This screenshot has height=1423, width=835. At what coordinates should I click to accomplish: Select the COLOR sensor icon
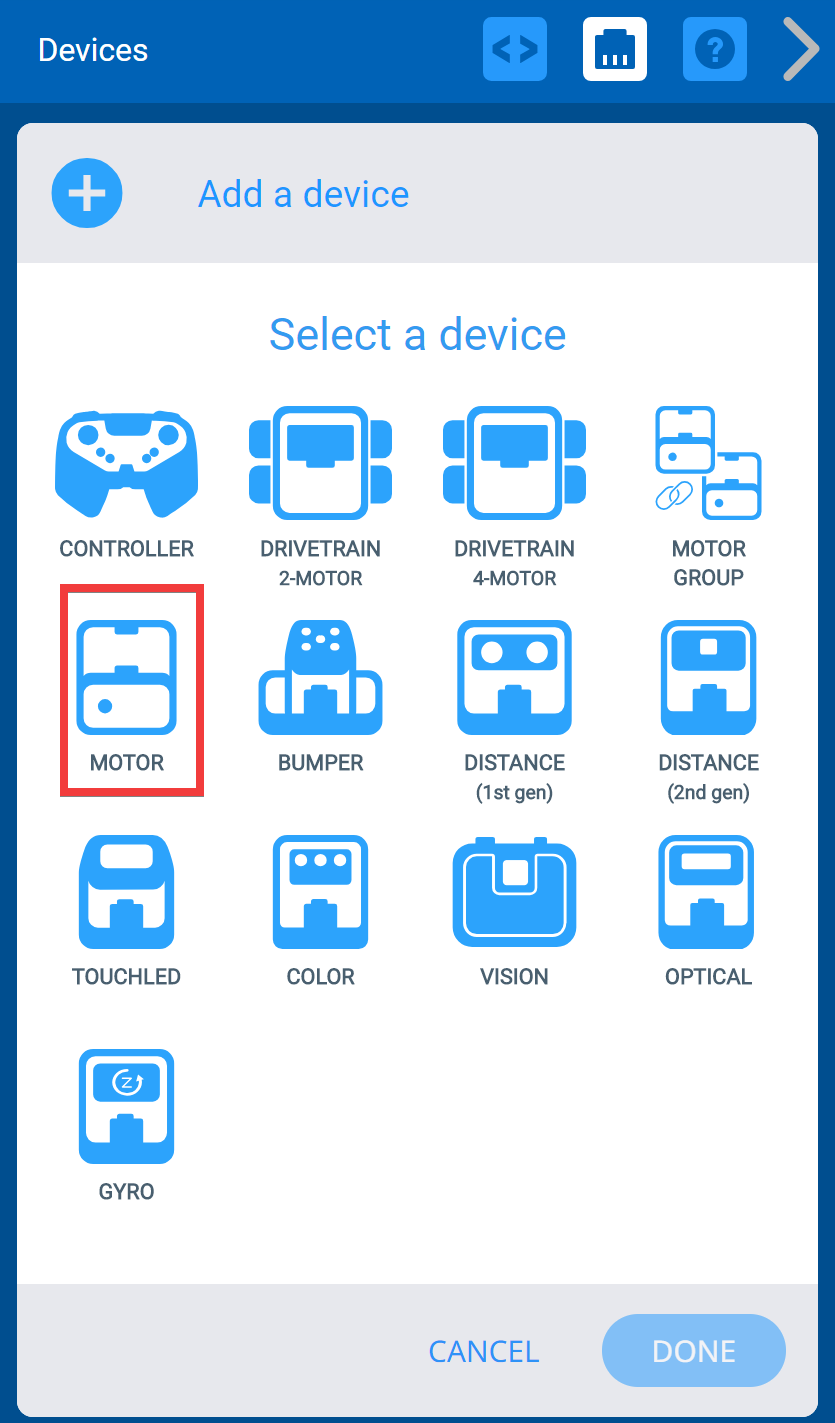pos(320,891)
